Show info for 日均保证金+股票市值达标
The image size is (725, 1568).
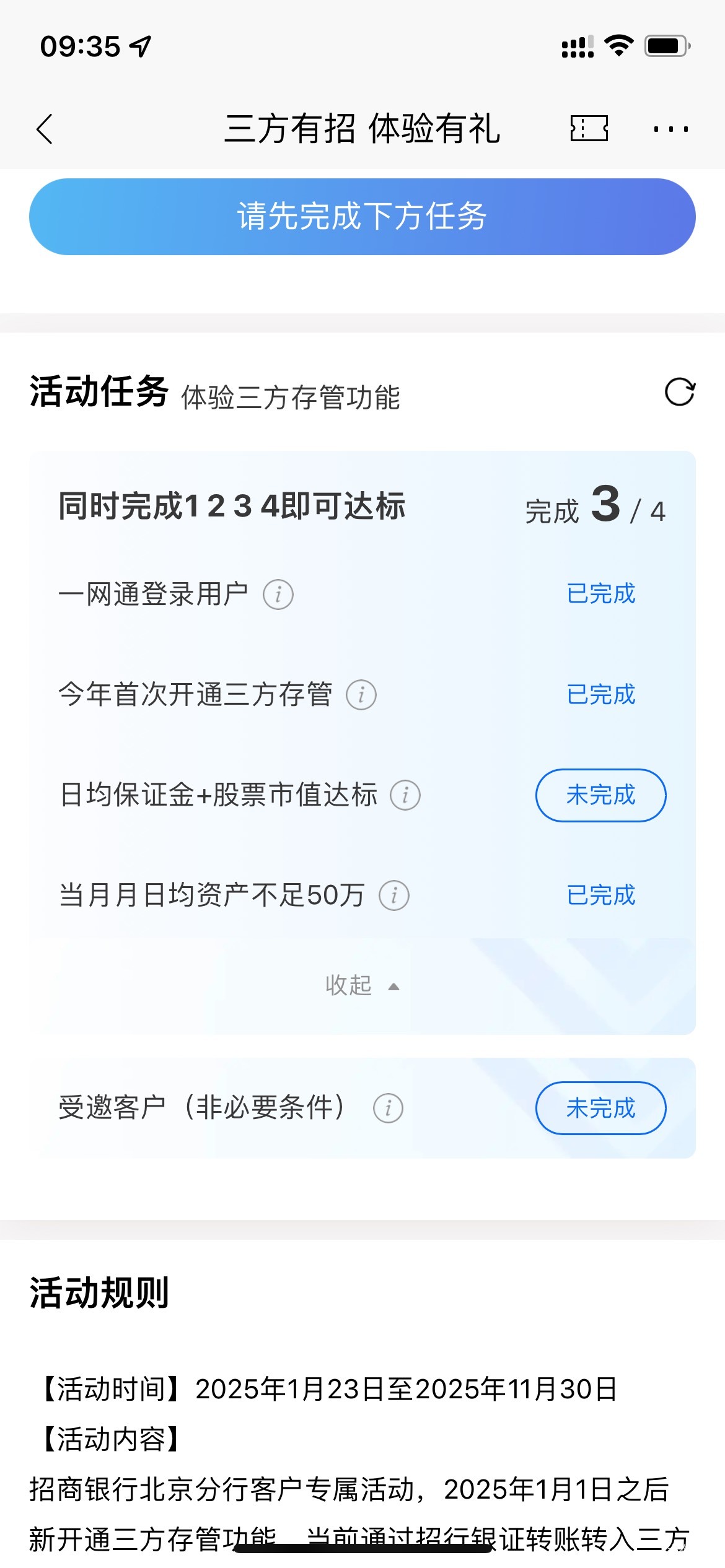click(x=405, y=795)
